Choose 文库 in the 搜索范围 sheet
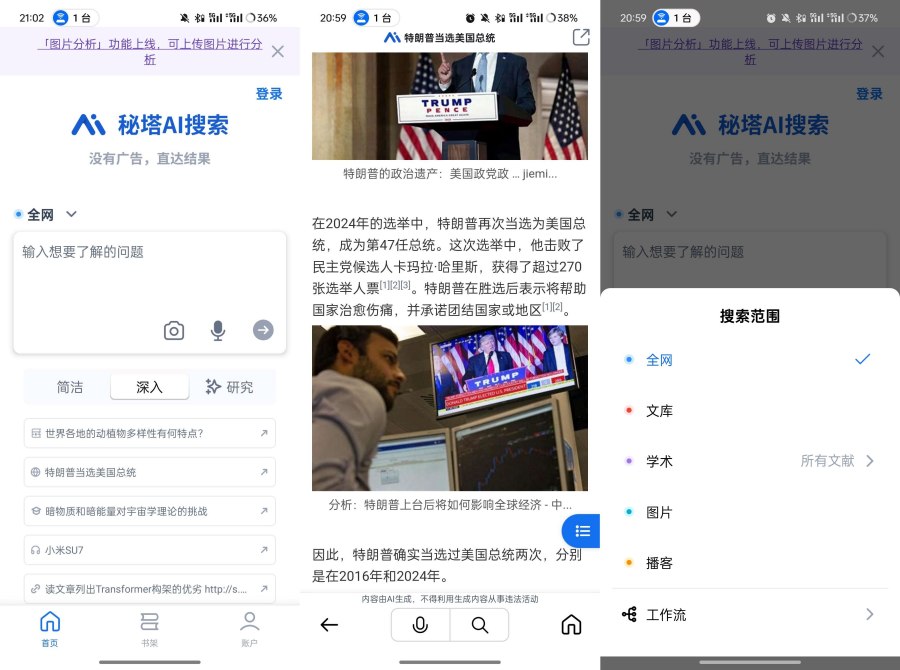 (x=660, y=411)
